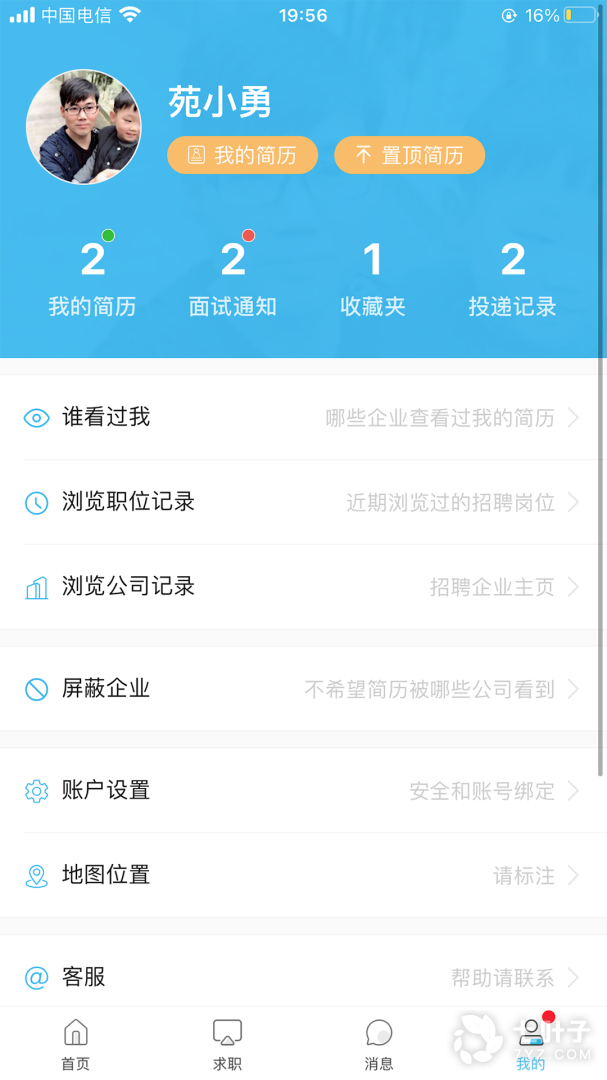Open 浏览职位记录 history
607x1080 pixels.
[x=302, y=502]
